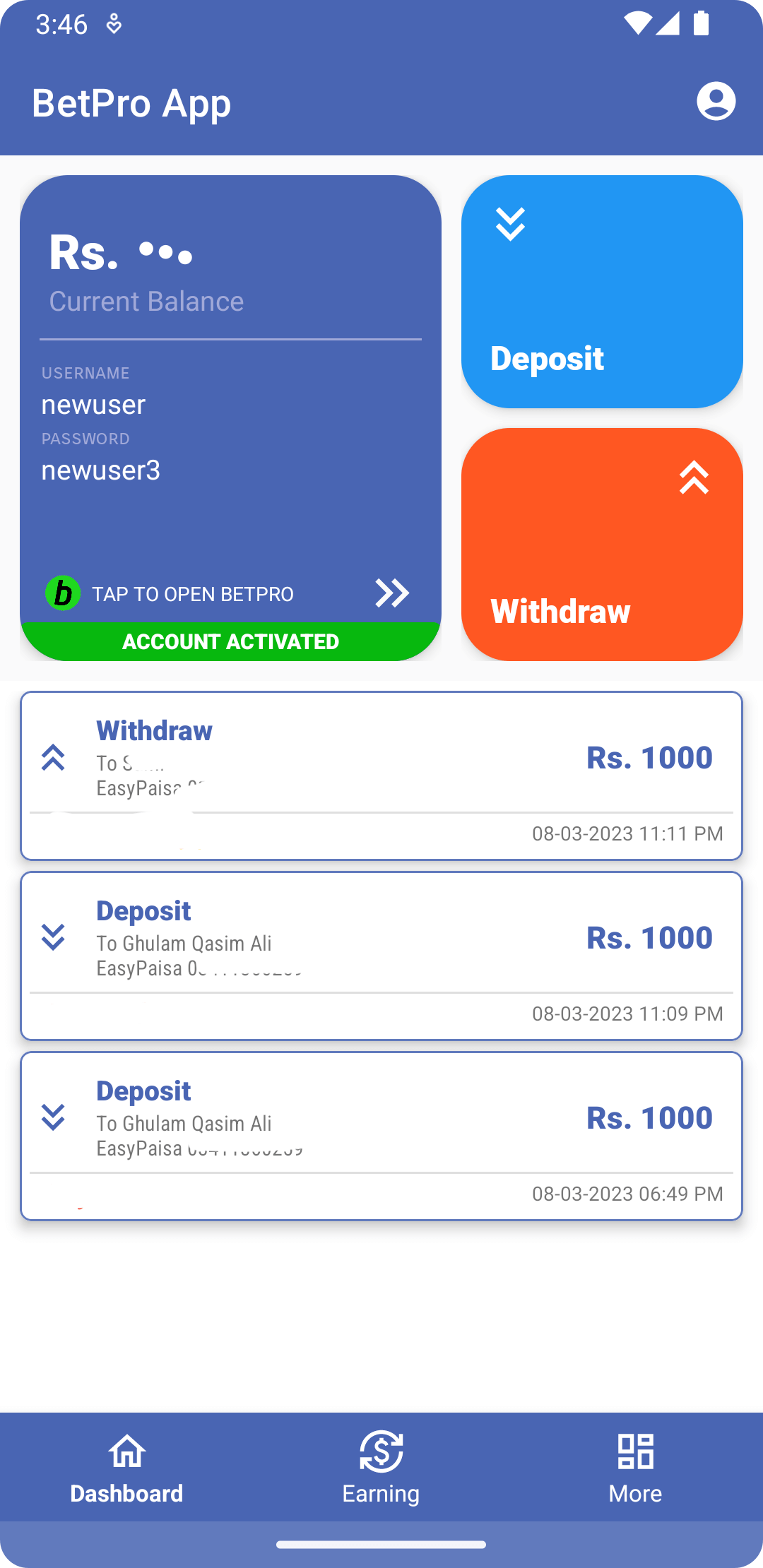Tap the blue Deposit card
This screenshot has width=763, height=1568.
602,292
